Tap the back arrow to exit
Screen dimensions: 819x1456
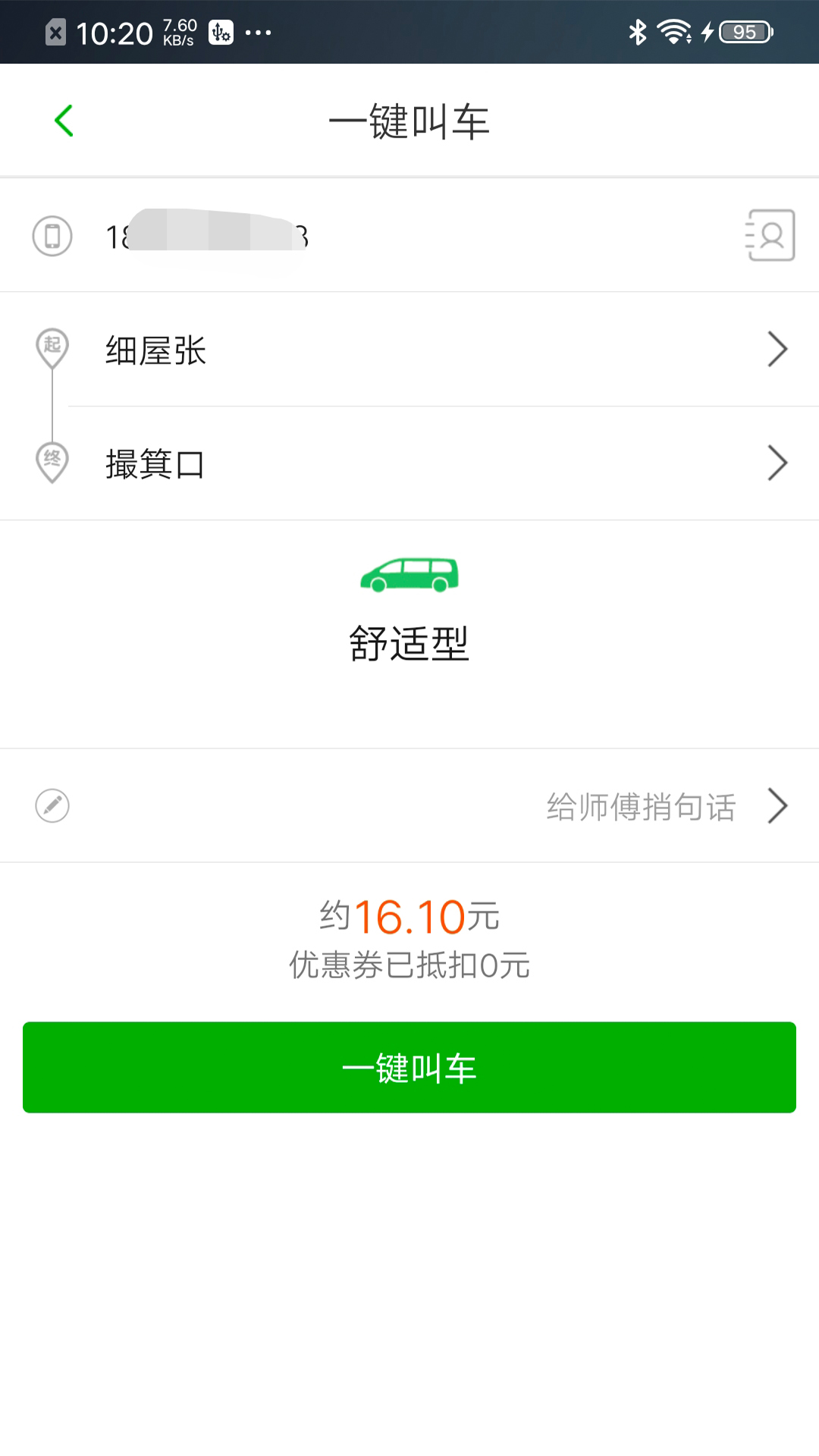pyautogui.click(x=64, y=120)
